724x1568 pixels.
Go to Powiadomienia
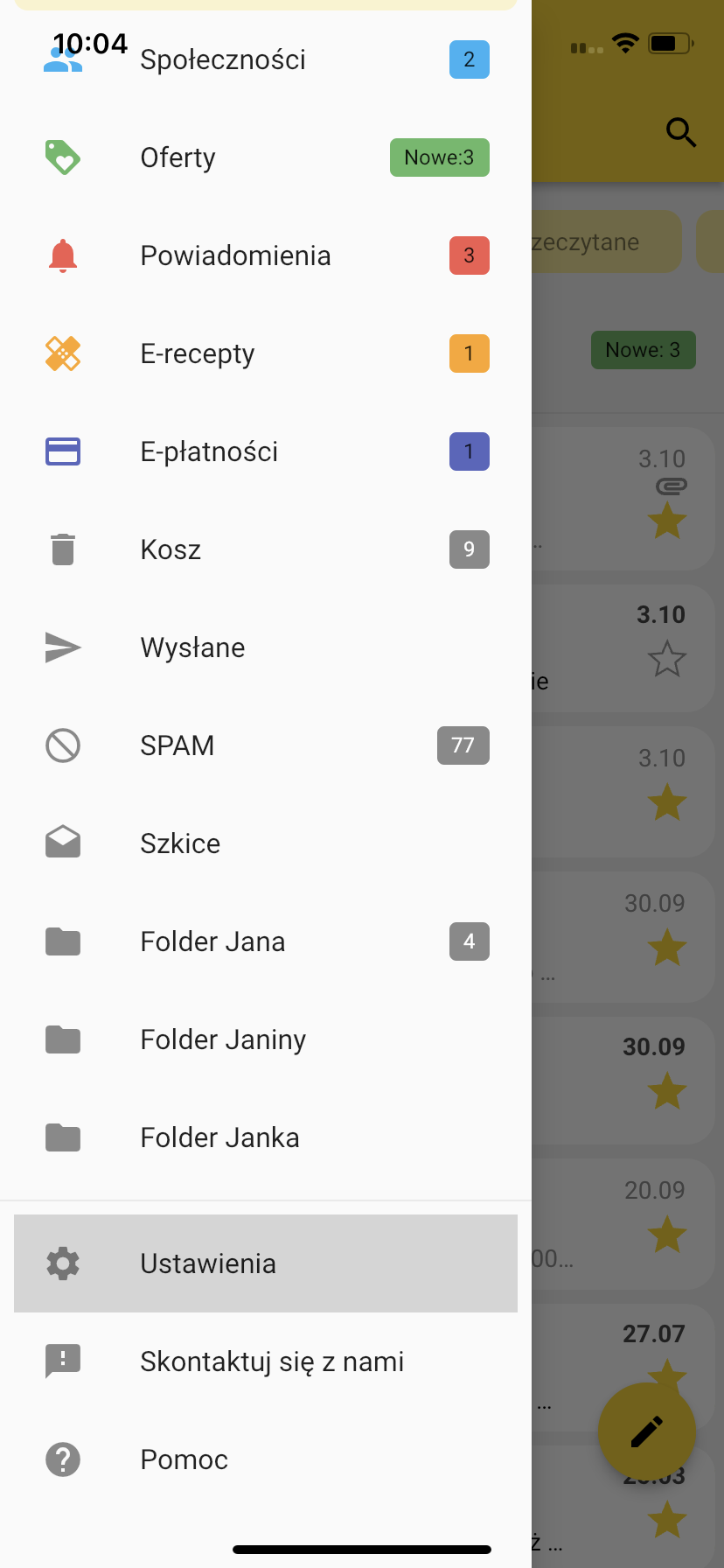click(x=235, y=255)
